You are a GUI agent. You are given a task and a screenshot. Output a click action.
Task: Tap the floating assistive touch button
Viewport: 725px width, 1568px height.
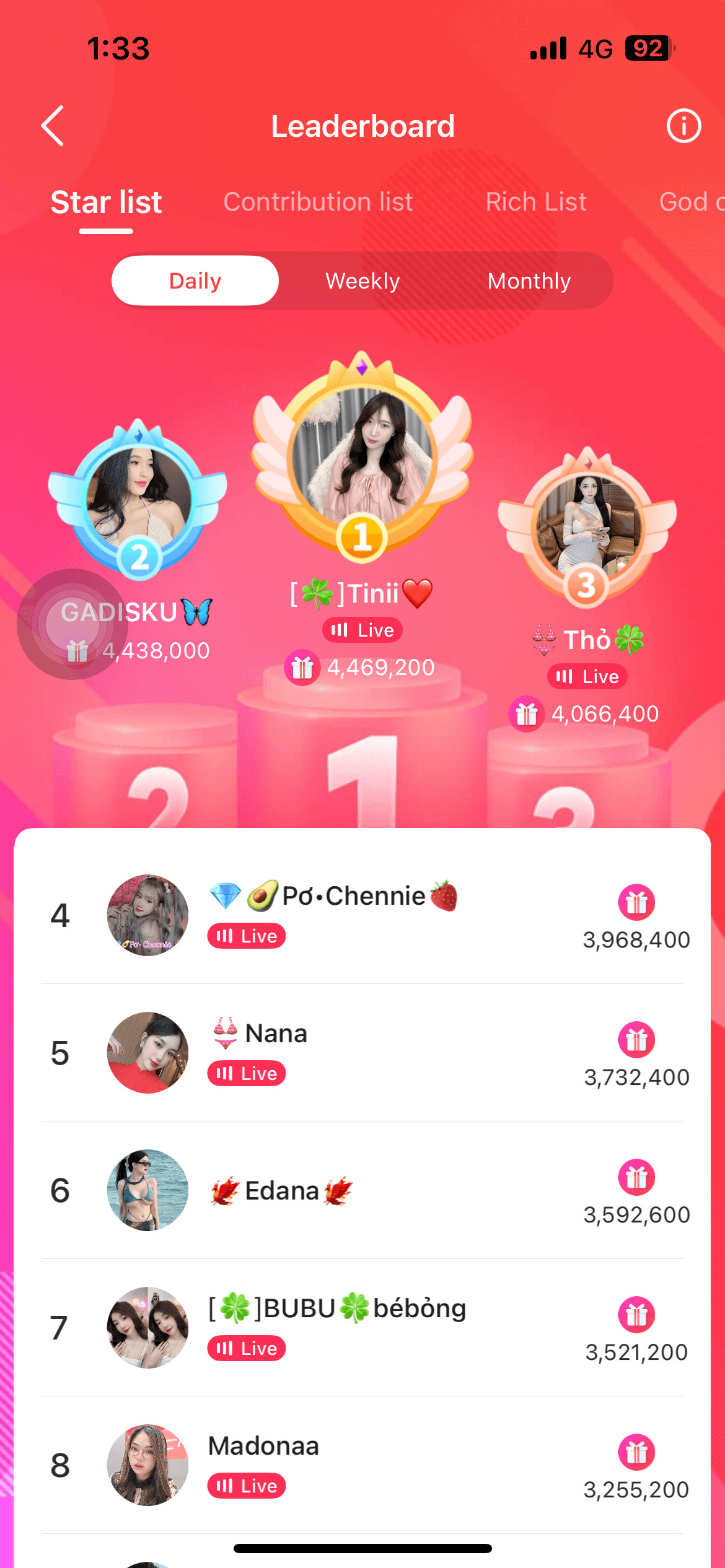pyautogui.click(x=72, y=624)
